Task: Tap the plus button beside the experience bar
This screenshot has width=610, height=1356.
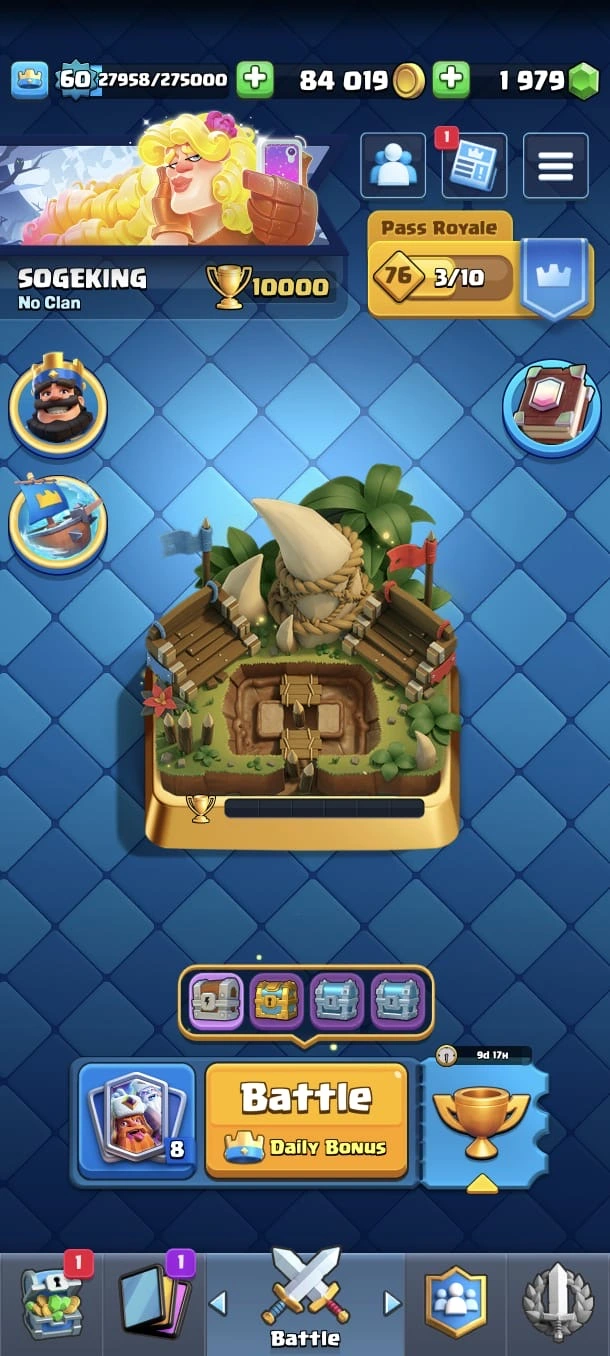Action: click(x=255, y=80)
